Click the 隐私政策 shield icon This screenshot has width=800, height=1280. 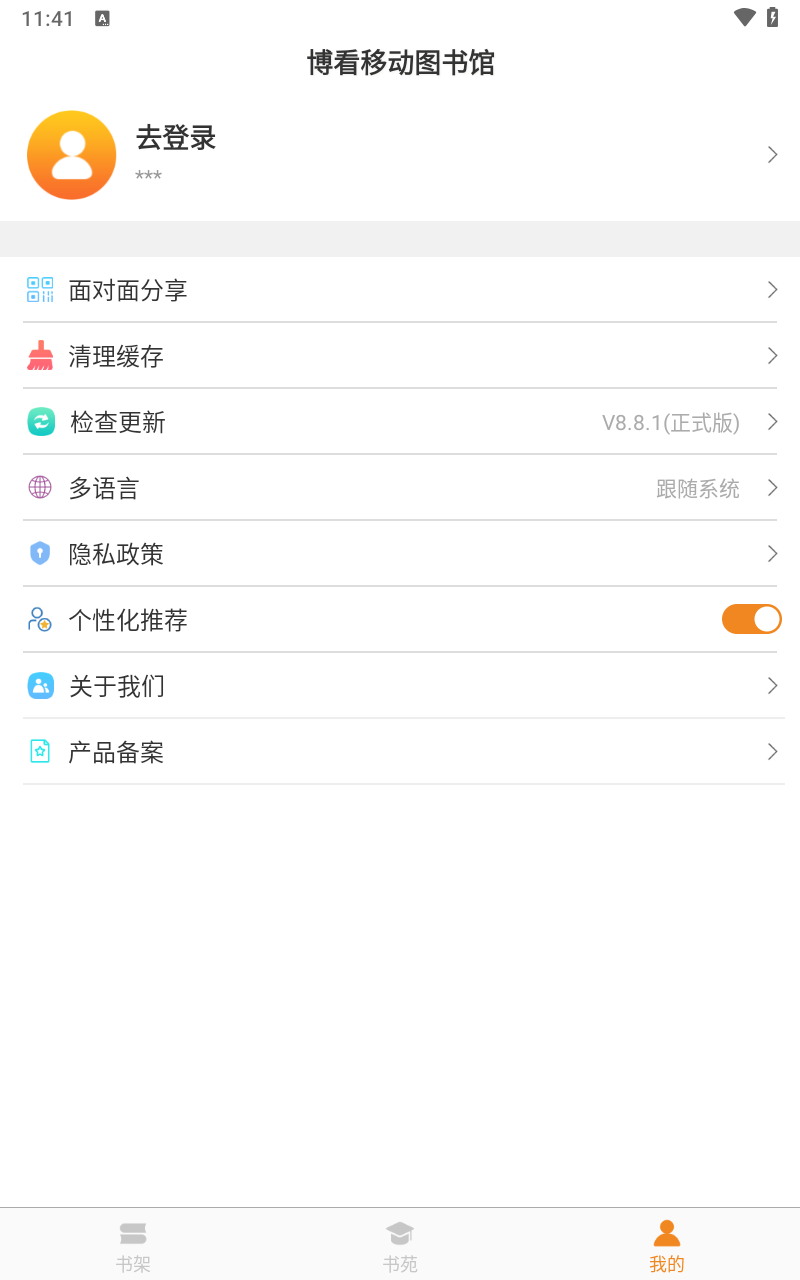(x=38, y=553)
